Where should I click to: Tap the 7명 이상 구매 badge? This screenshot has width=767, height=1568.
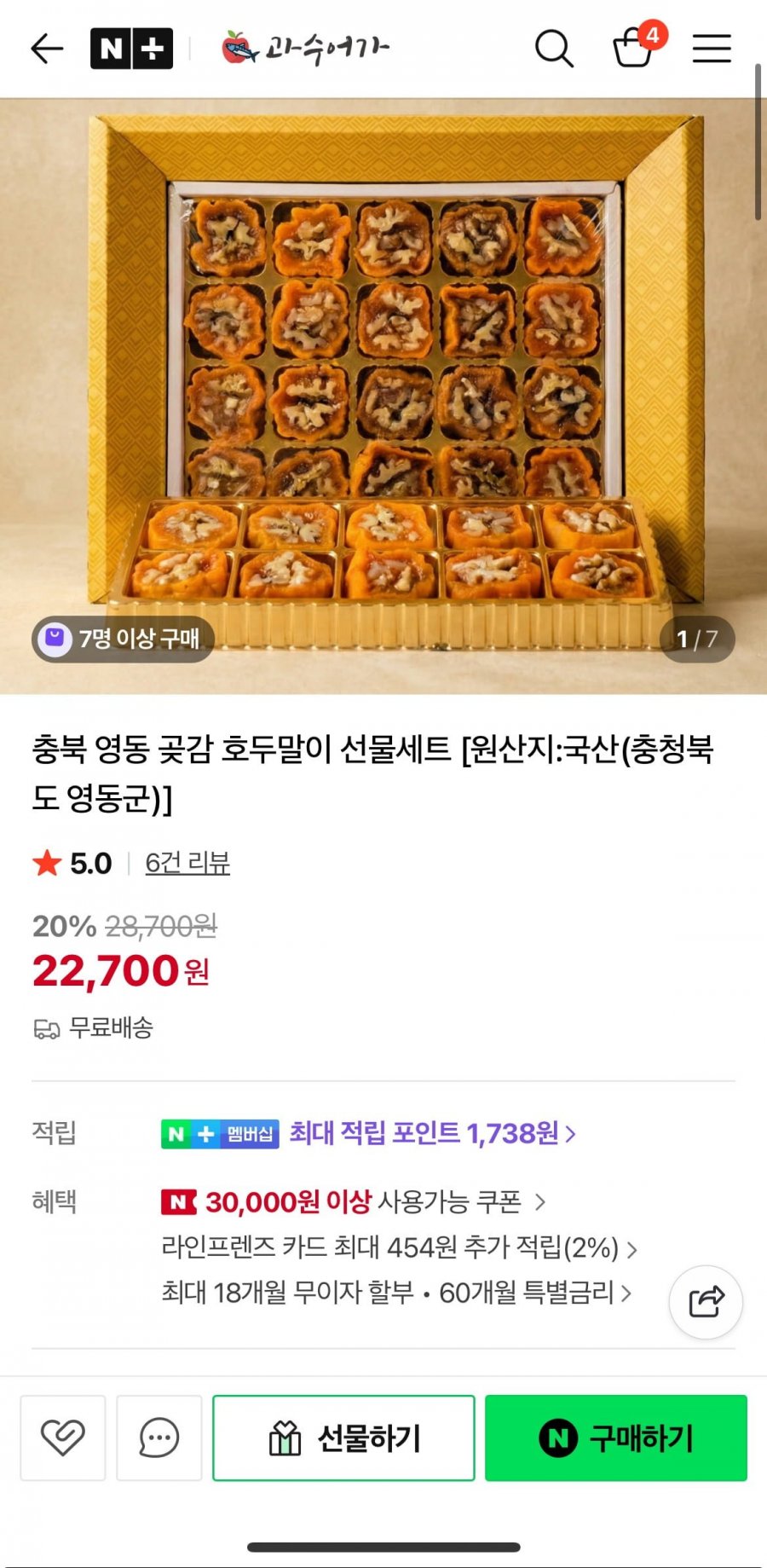click(x=121, y=638)
